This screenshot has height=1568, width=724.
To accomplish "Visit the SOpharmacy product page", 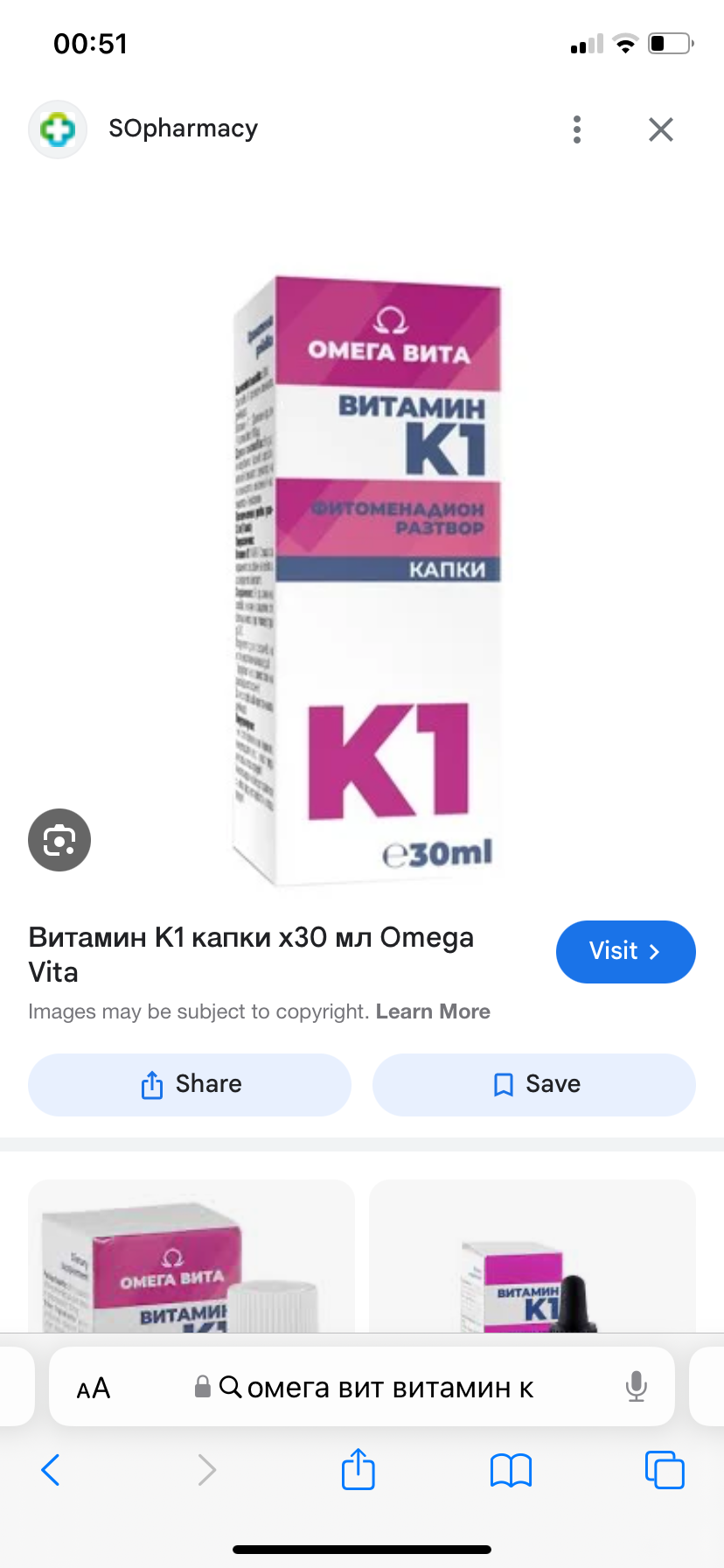I will [625, 951].
